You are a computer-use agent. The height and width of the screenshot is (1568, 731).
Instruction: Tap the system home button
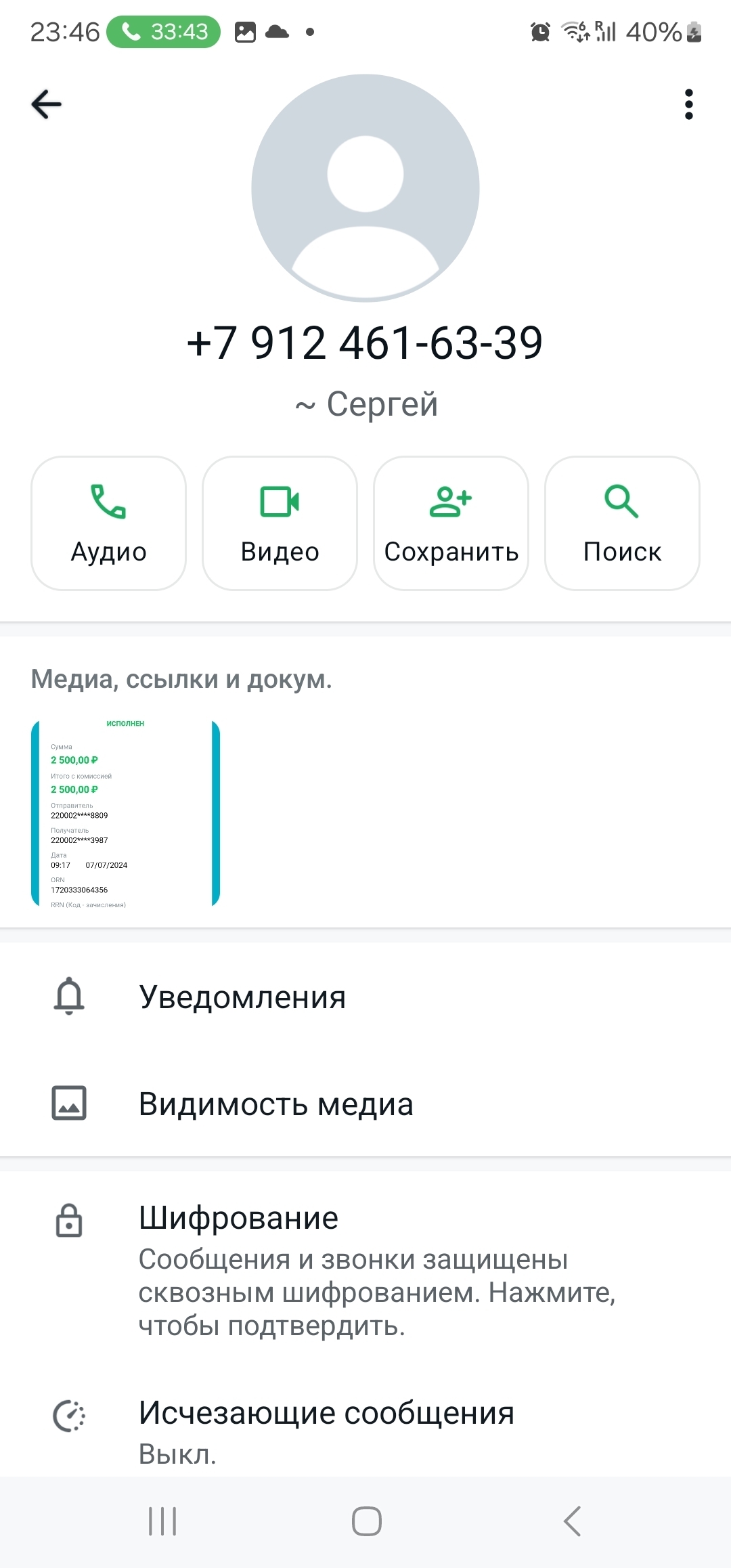coord(366,1521)
